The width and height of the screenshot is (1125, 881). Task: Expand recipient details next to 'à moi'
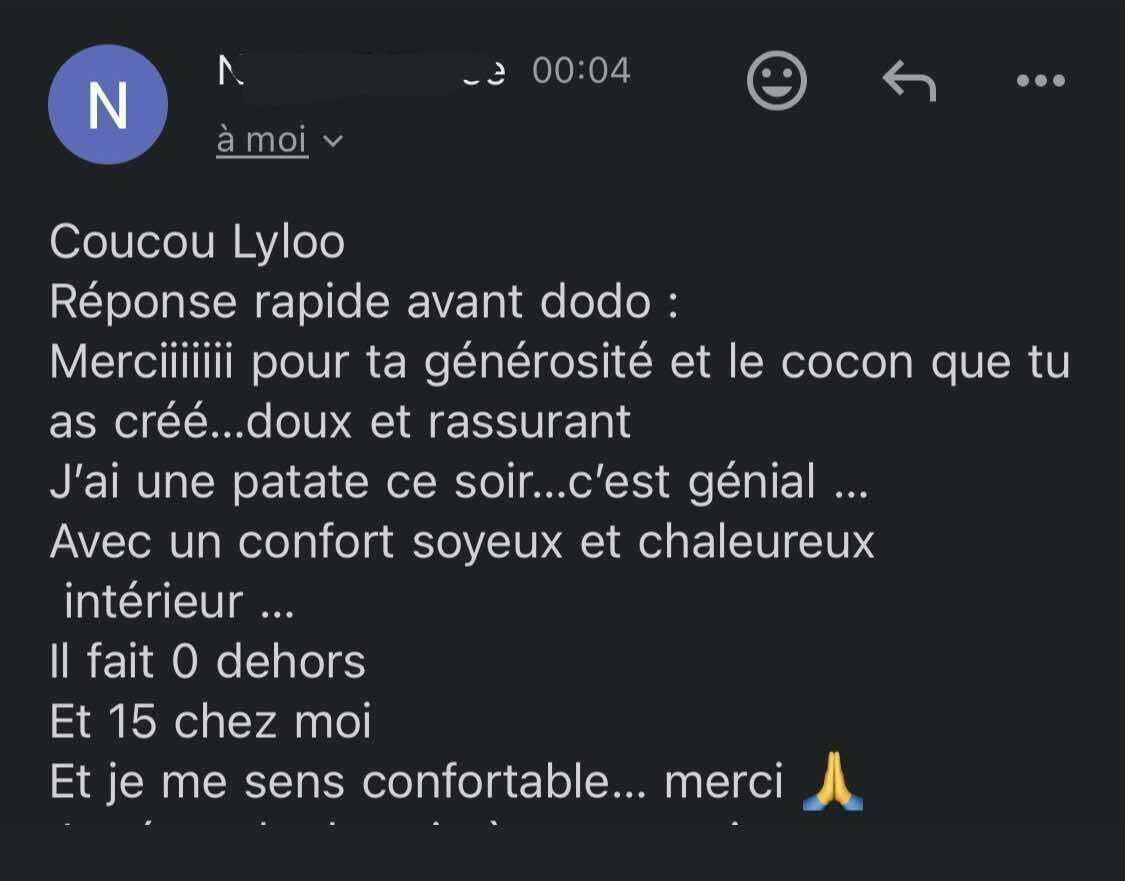click(333, 142)
